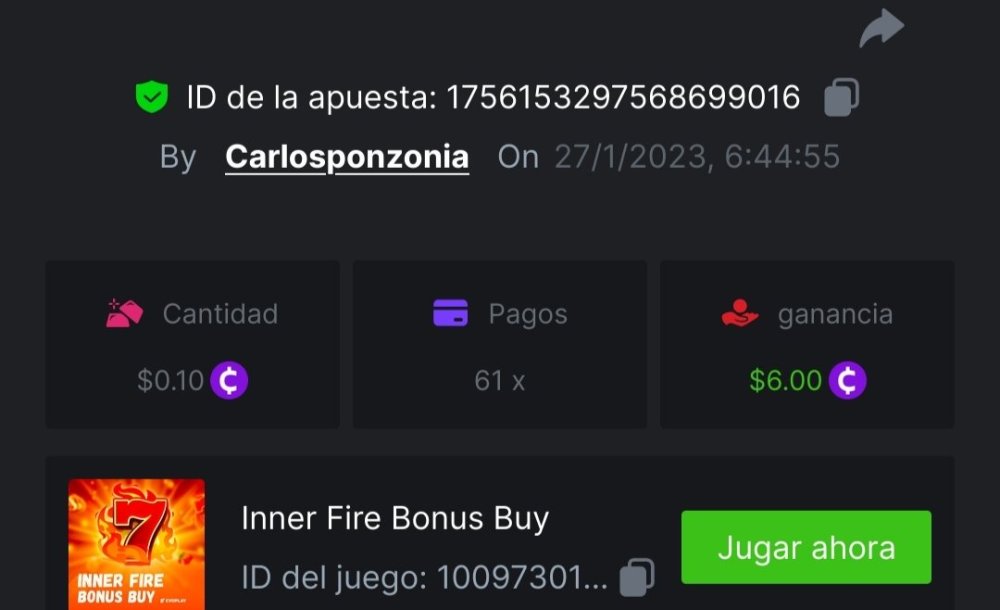Copy the bet ID

pyautogui.click(x=841, y=97)
